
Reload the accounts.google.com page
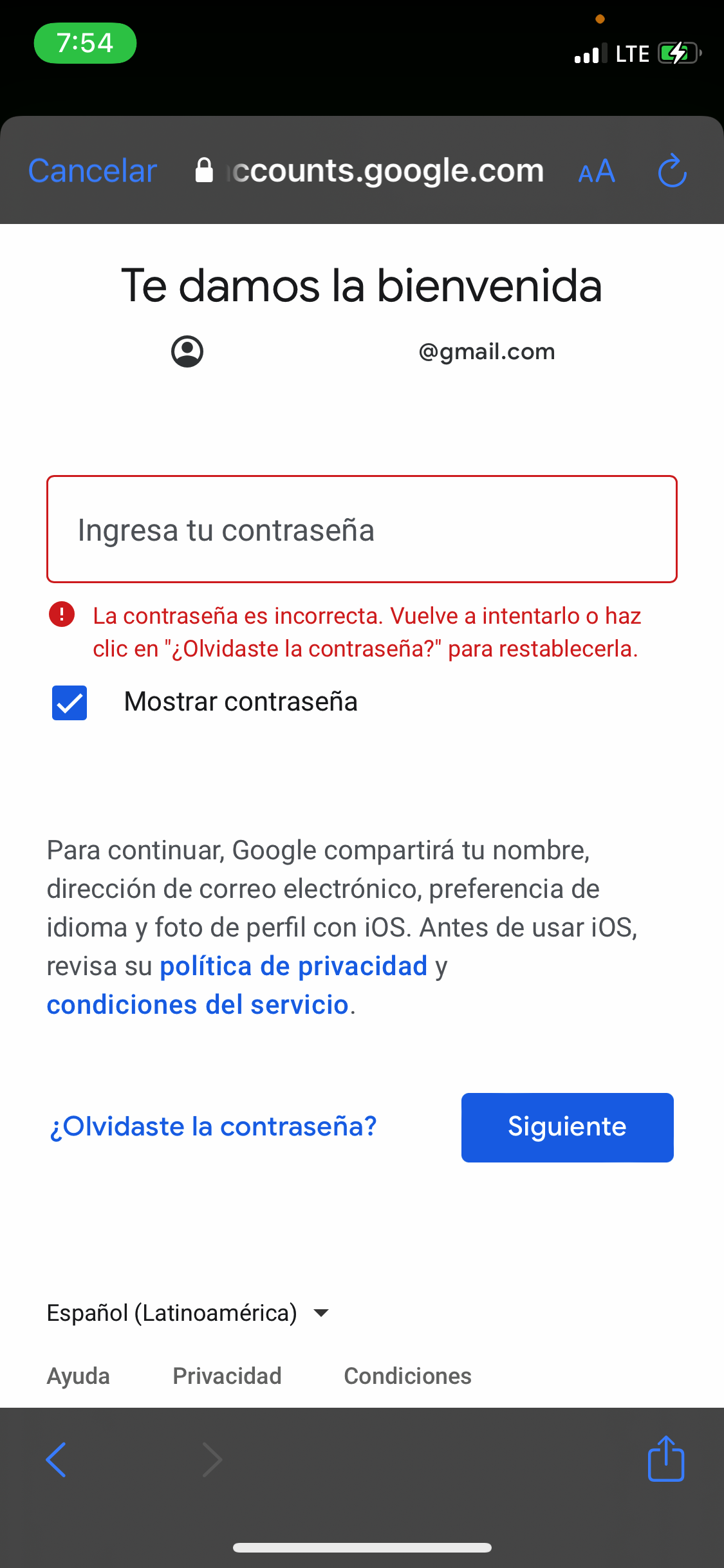click(x=672, y=171)
